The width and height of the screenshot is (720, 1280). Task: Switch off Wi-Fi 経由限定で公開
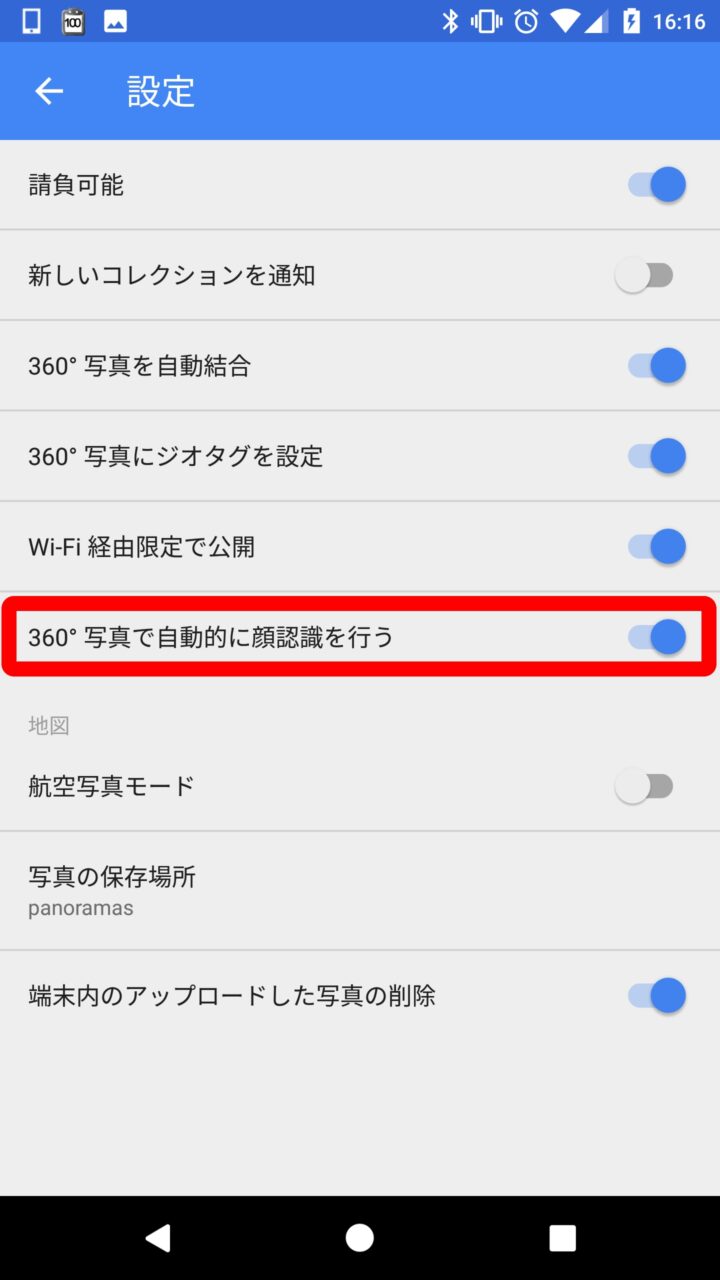(x=656, y=547)
